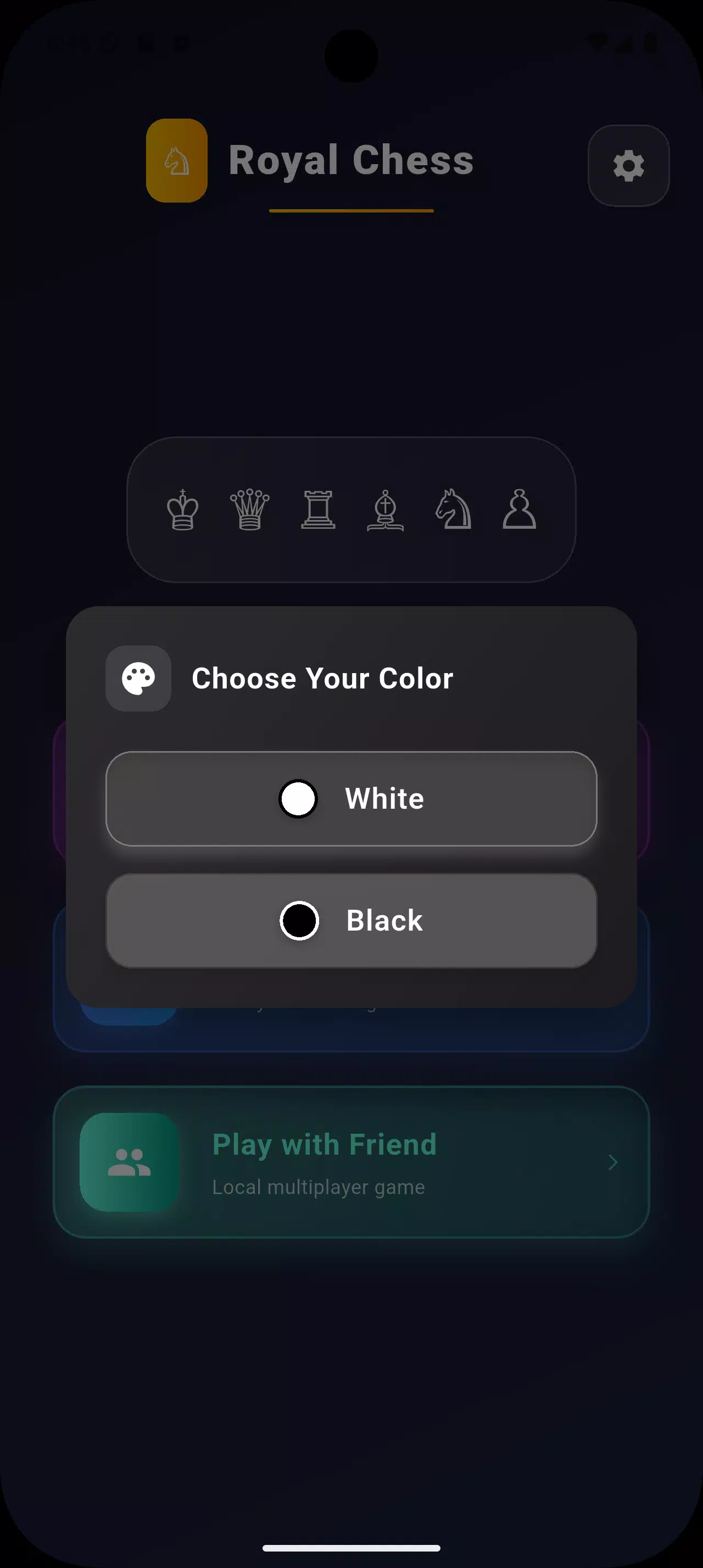Open the settings gear

[628, 166]
